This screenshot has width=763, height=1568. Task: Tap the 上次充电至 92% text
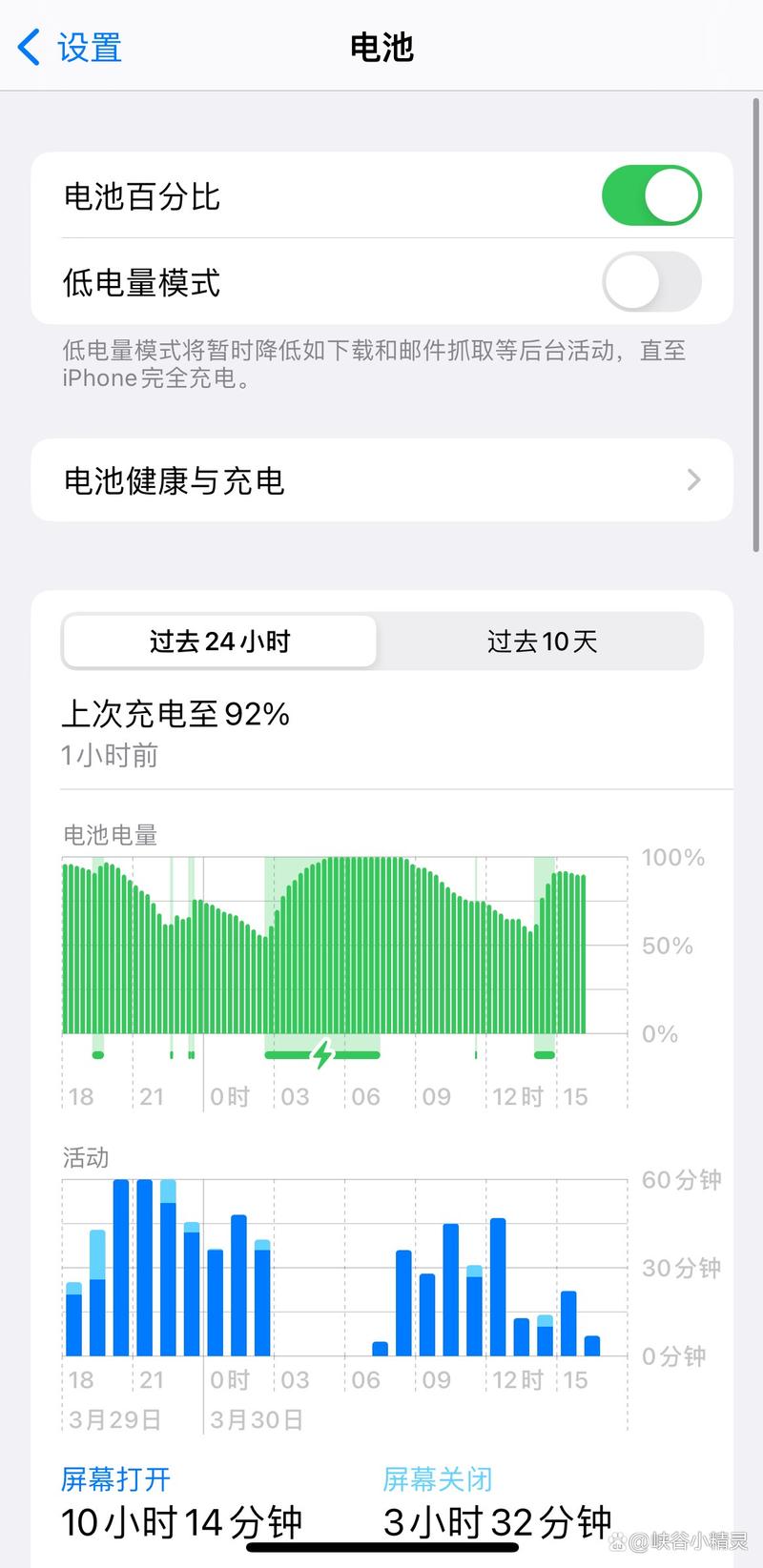[x=175, y=713]
